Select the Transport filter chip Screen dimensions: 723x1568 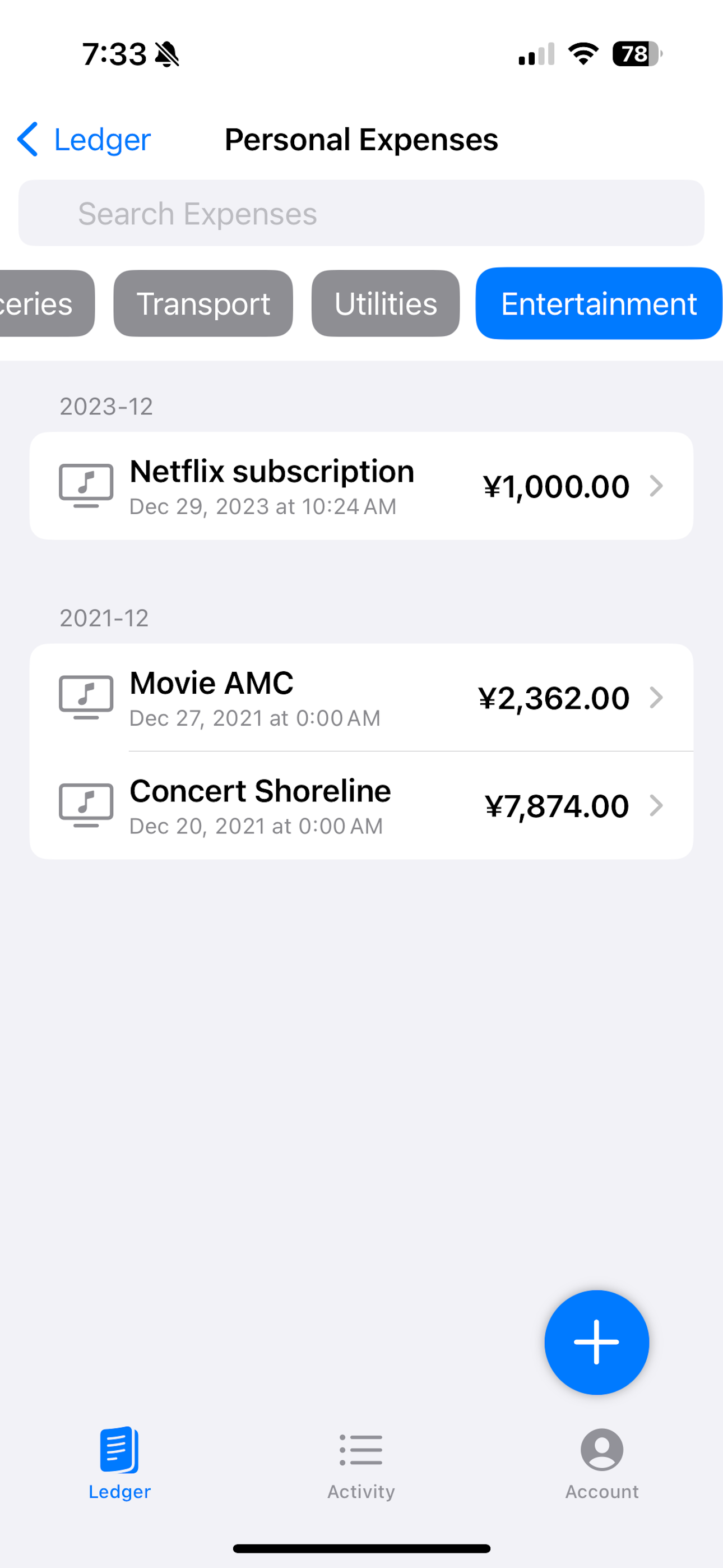pyautogui.click(x=203, y=303)
